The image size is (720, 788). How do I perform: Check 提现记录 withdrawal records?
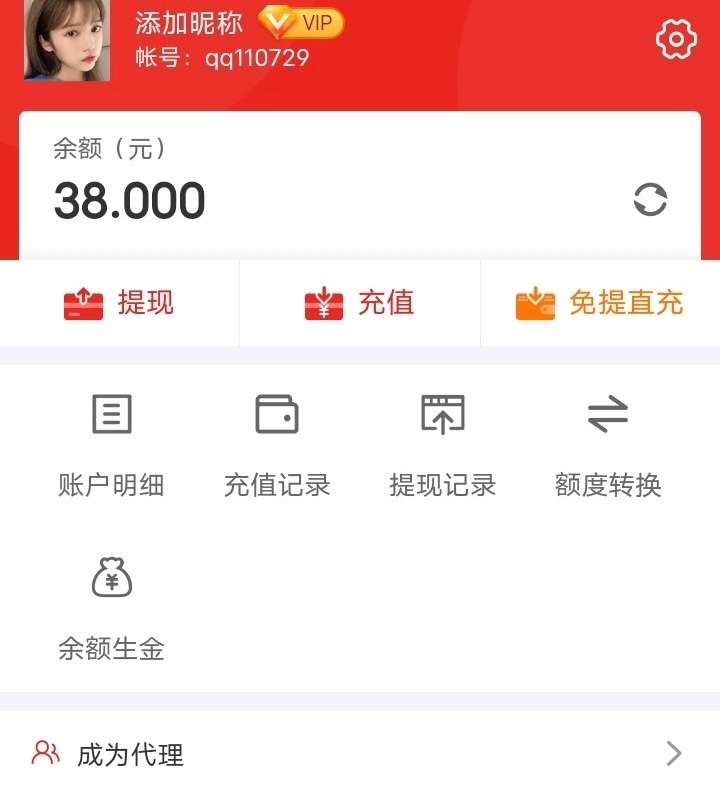coord(442,443)
